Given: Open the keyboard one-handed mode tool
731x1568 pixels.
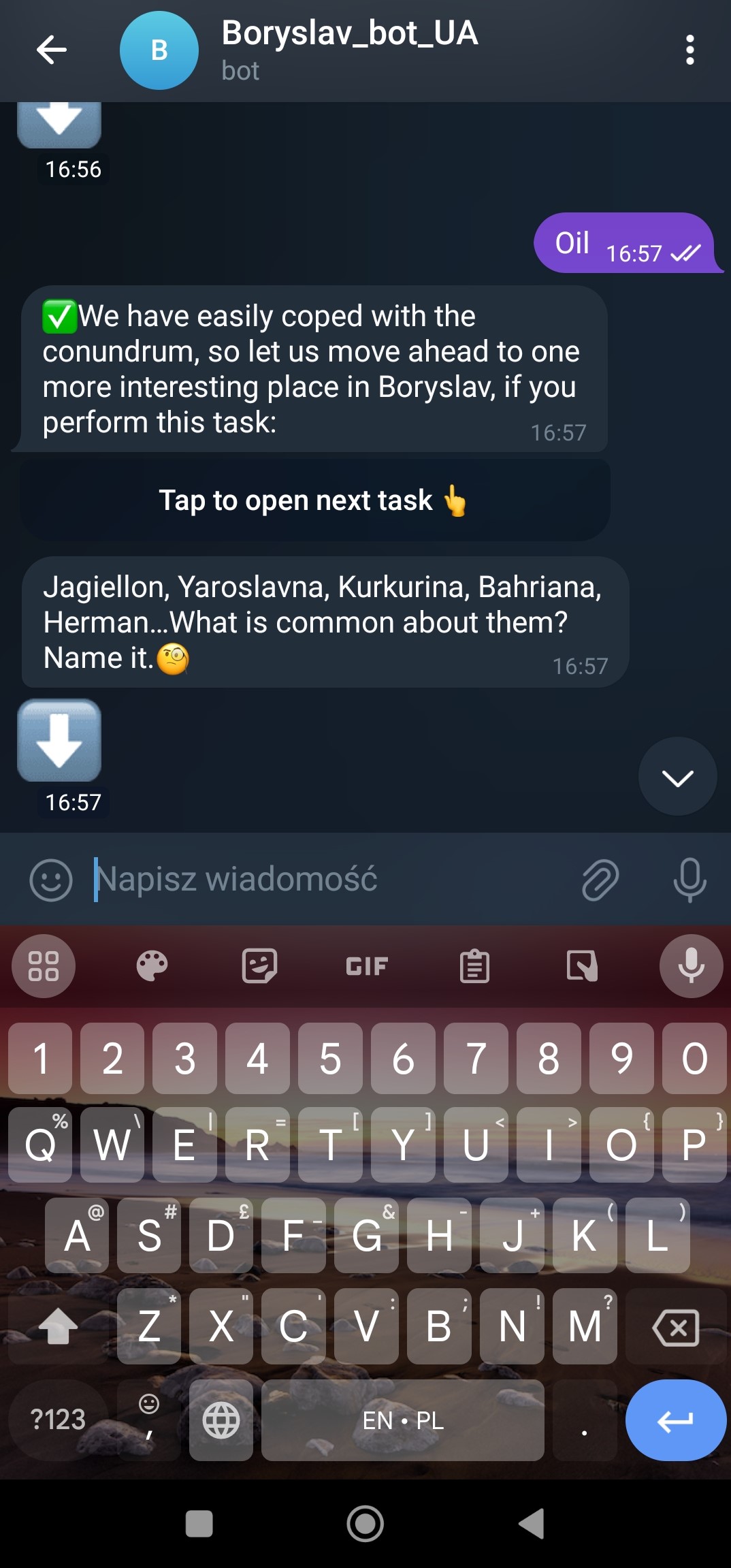Looking at the screenshot, I should (582, 966).
